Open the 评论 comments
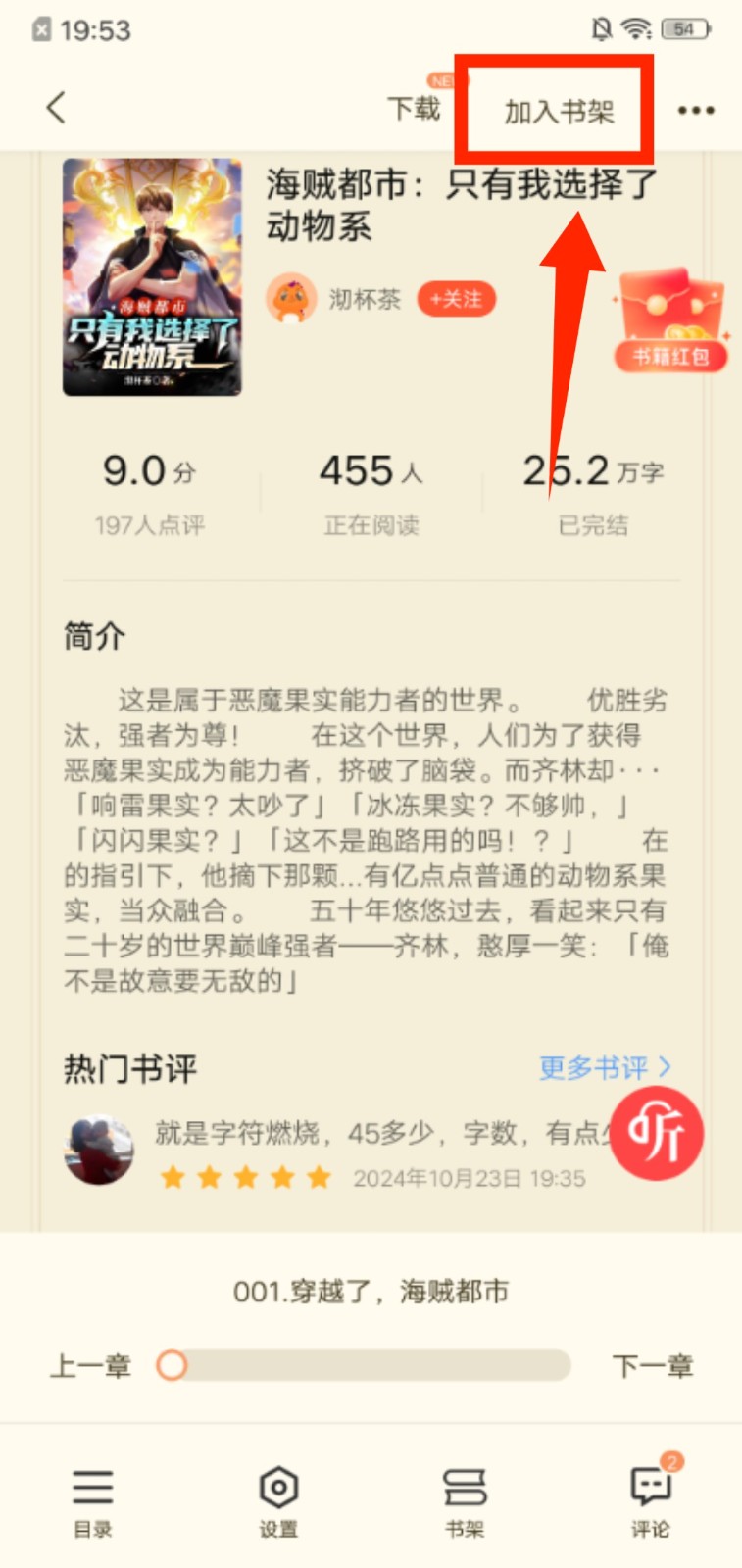The width and height of the screenshot is (742, 1568). point(650,1501)
